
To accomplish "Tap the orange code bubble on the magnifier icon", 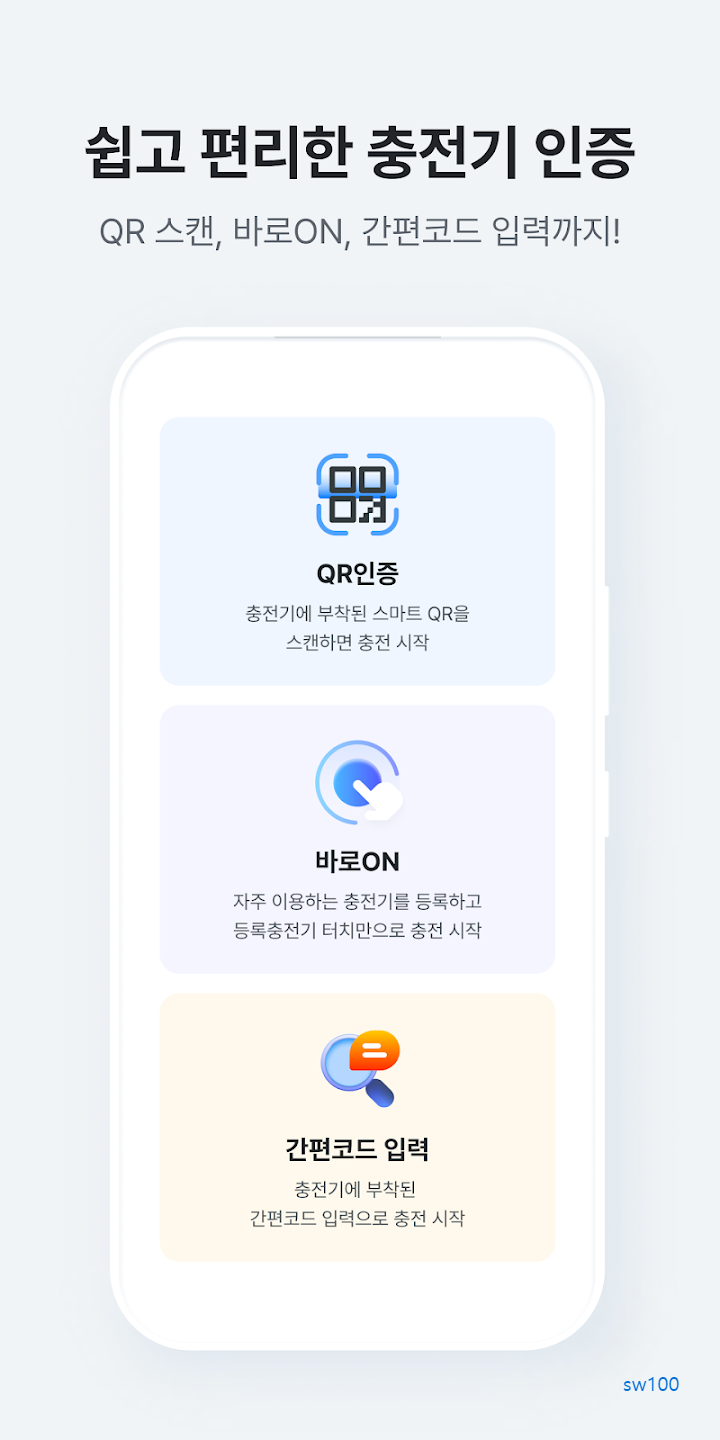I will (x=376, y=1052).
